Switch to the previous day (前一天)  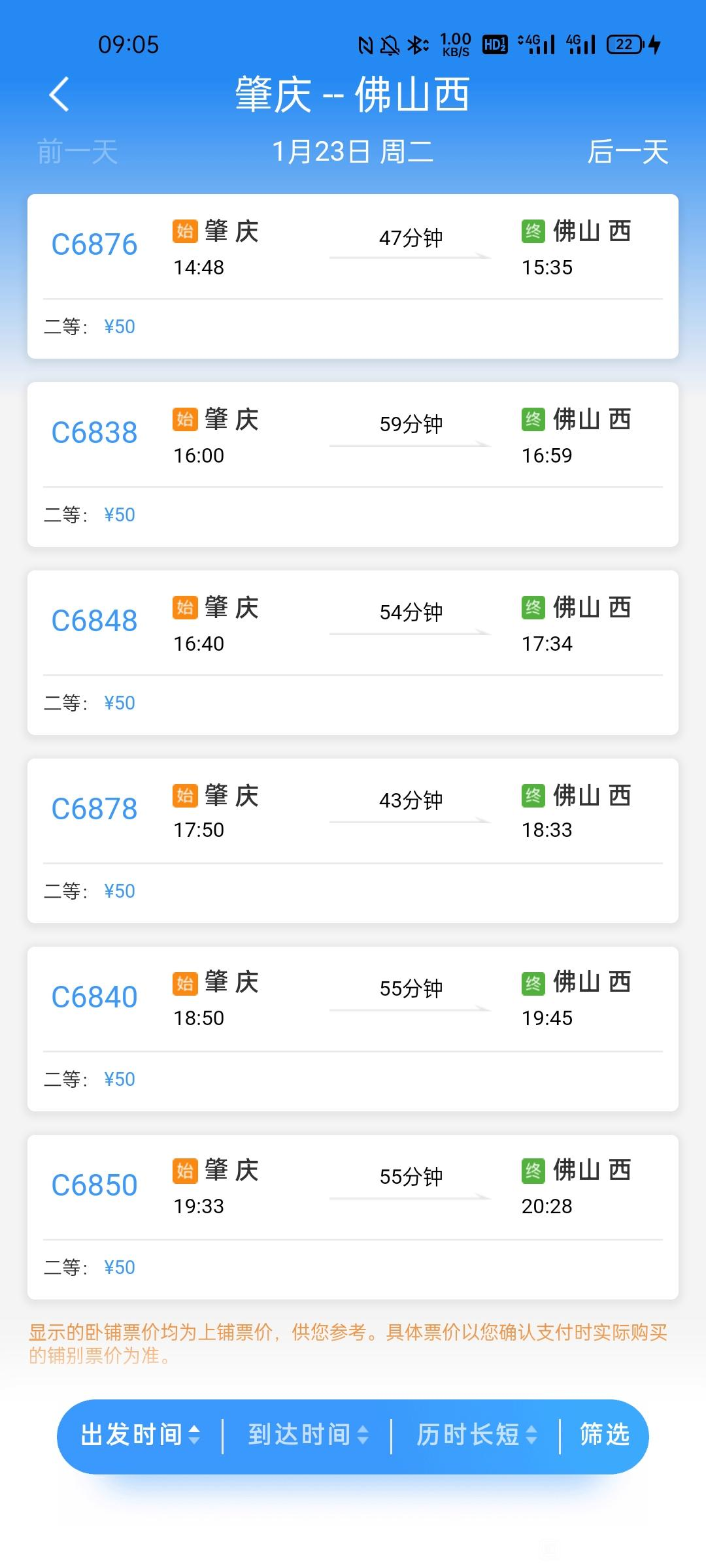(77, 152)
